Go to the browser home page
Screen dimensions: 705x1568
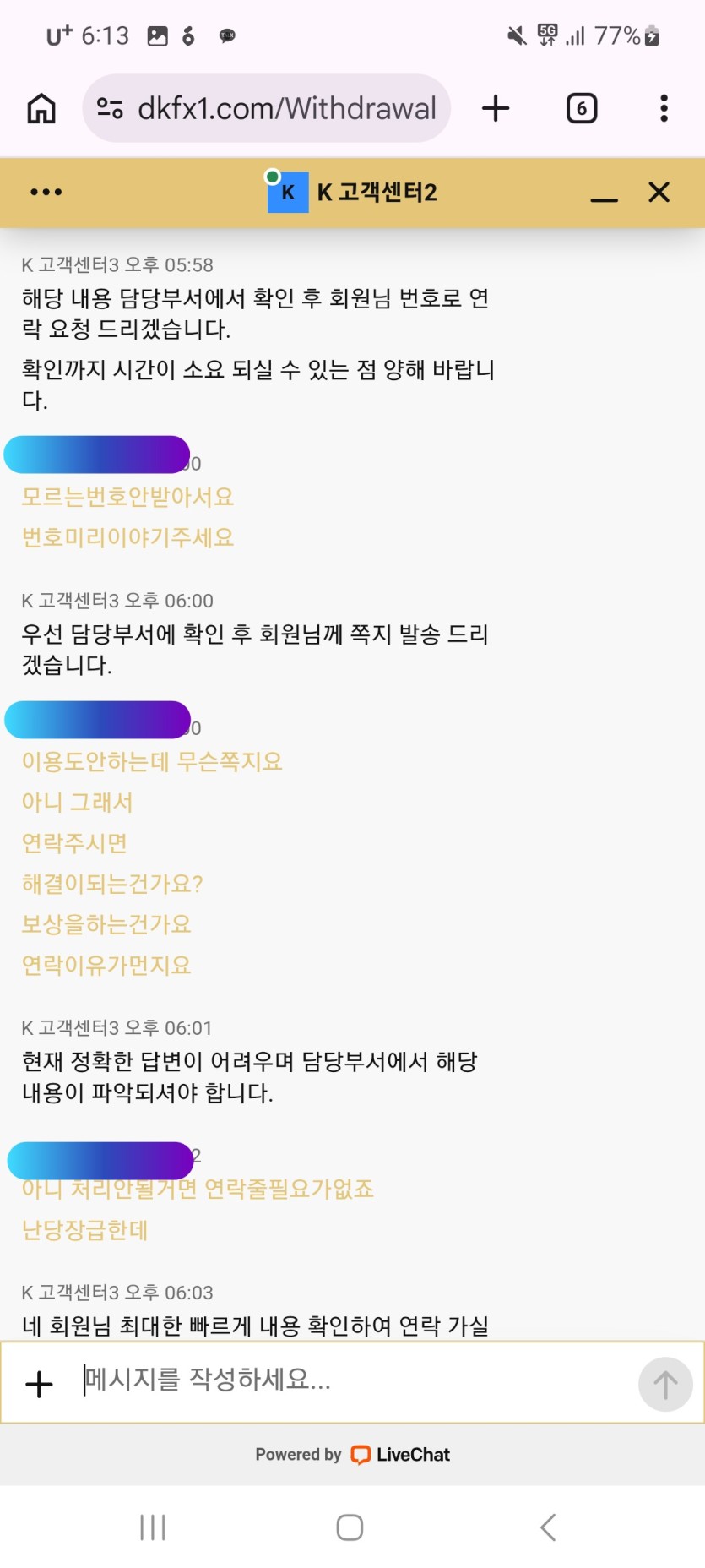[x=41, y=108]
